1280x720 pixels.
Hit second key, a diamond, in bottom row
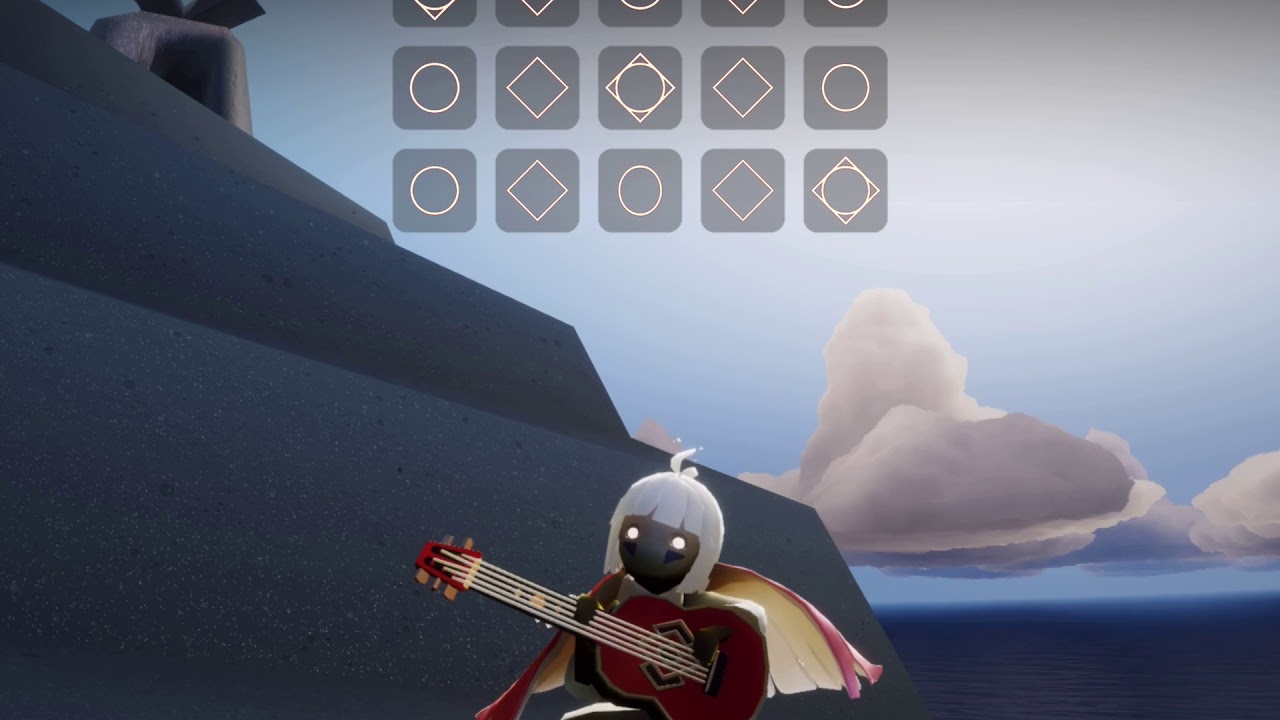pyautogui.click(x=537, y=190)
